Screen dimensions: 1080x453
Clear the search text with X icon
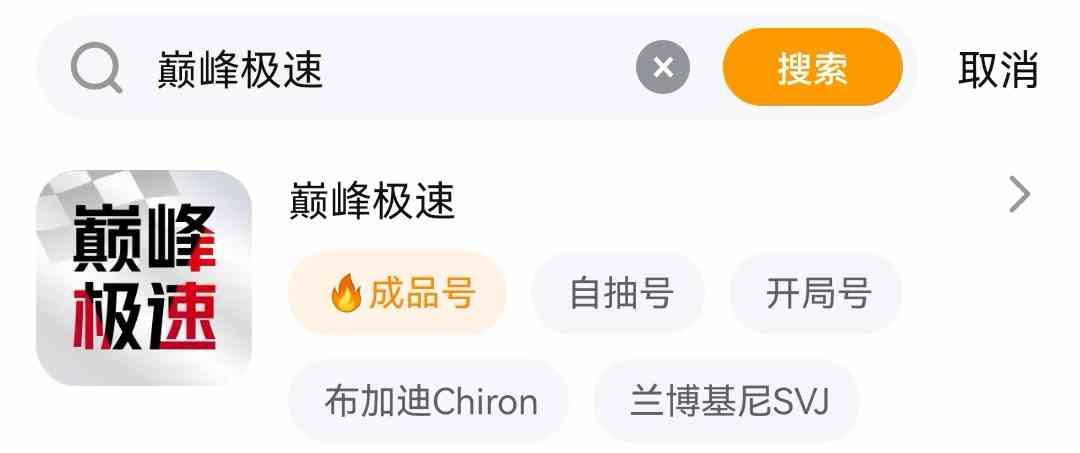pos(663,68)
